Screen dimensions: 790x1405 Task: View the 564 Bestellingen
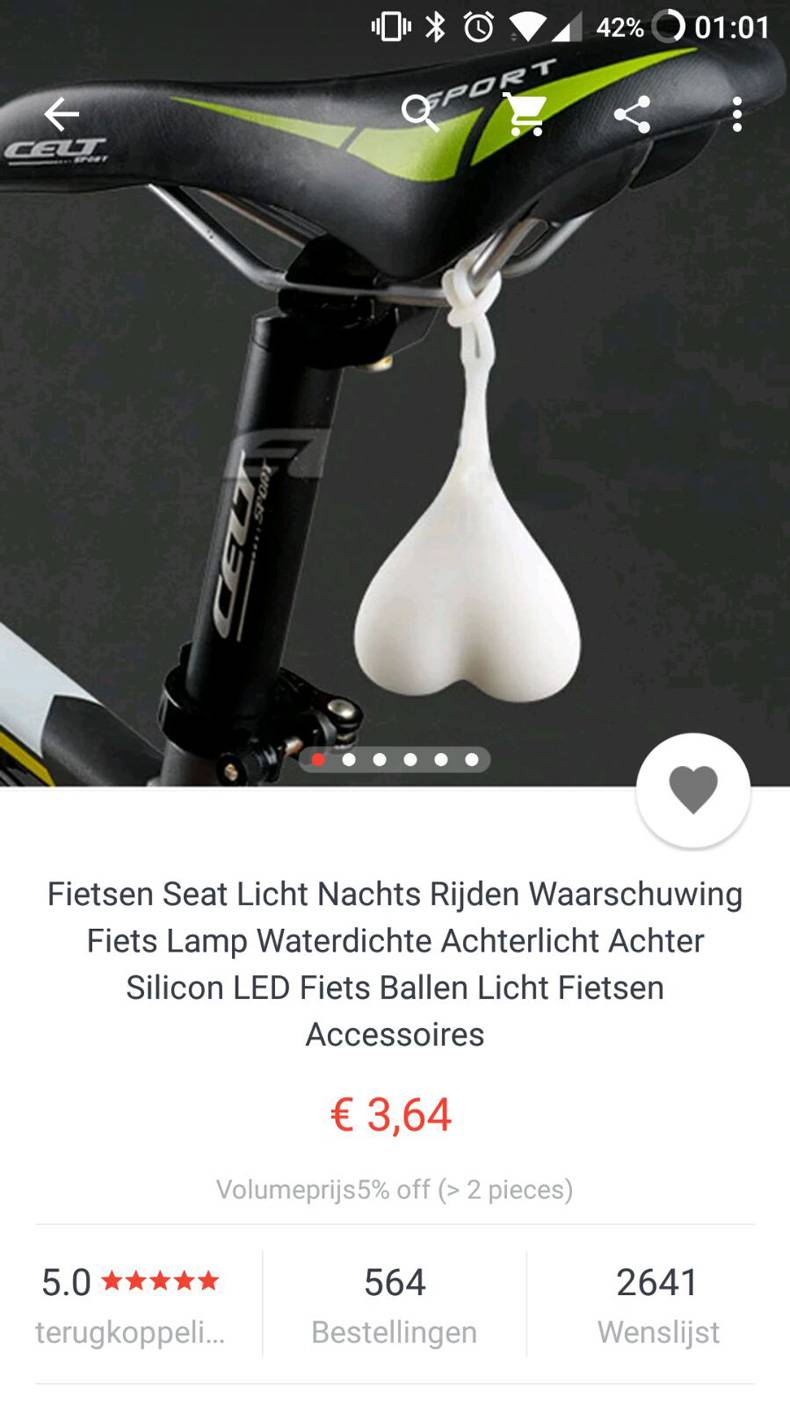pyautogui.click(x=394, y=1304)
